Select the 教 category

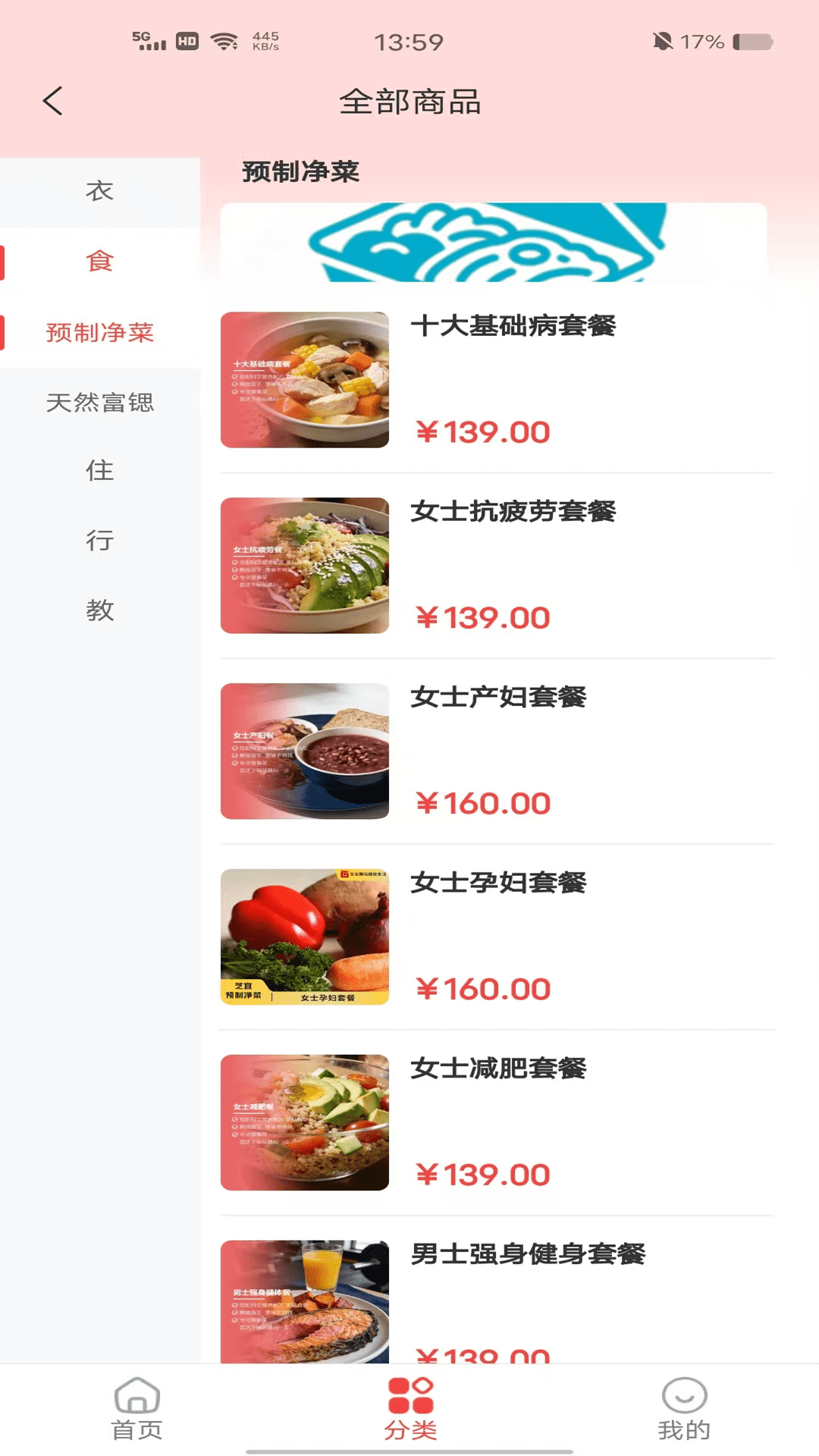tap(99, 610)
